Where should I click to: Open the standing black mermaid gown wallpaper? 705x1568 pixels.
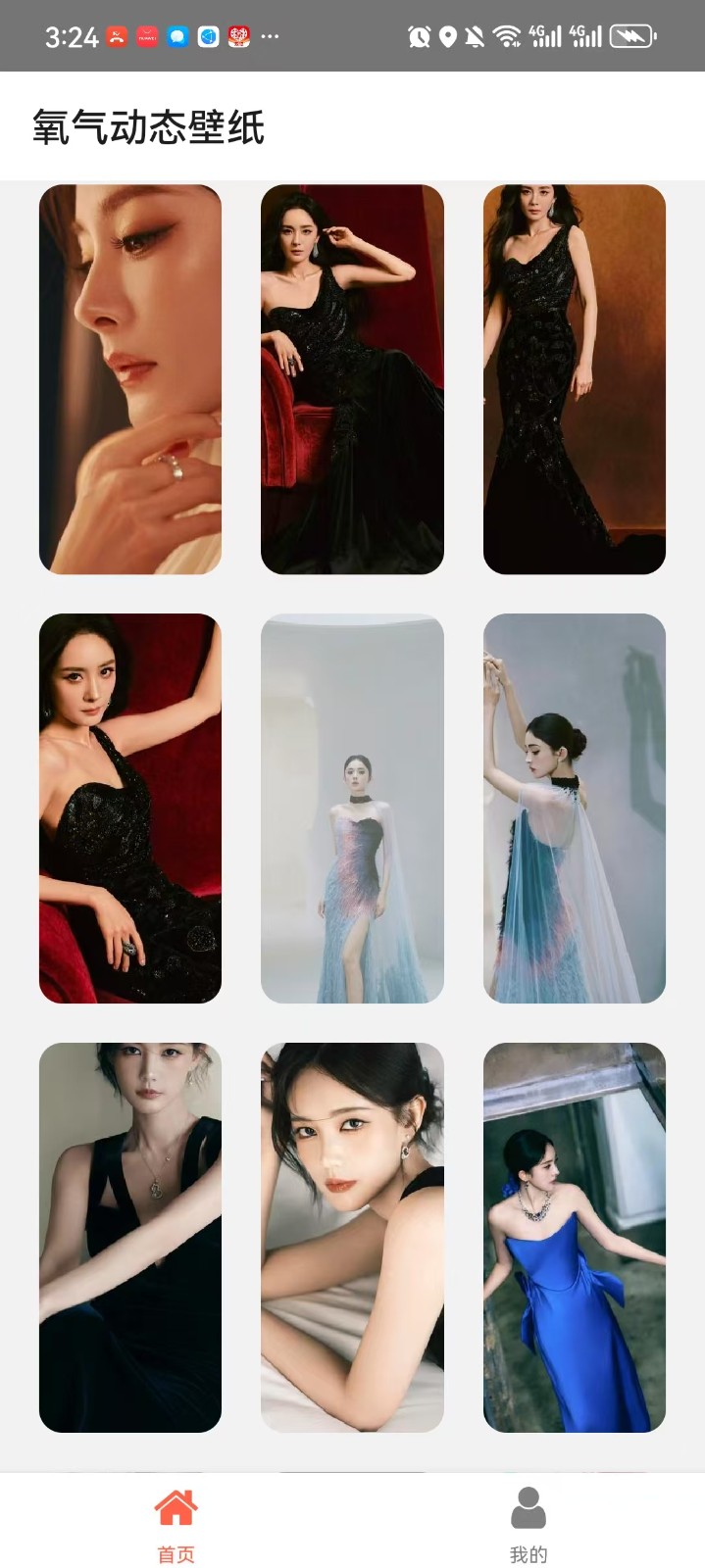tap(574, 379)
